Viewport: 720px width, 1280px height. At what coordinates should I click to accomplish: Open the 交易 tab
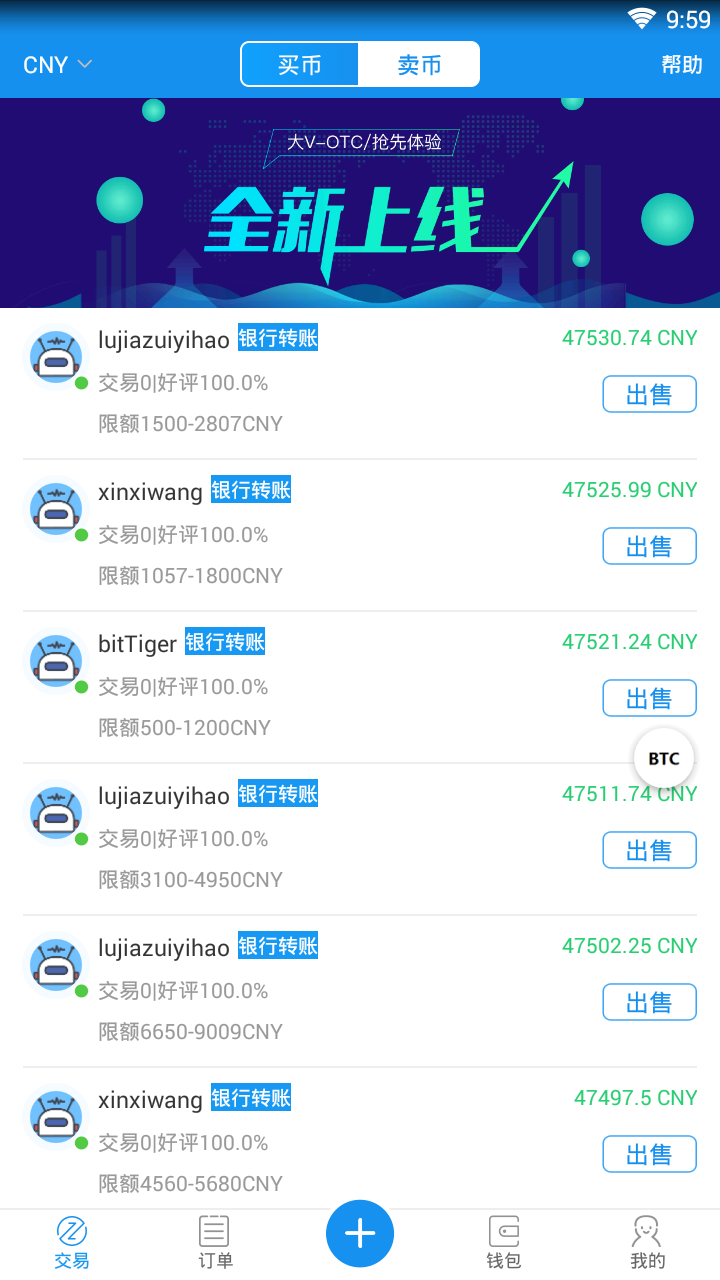[72, 1243]
